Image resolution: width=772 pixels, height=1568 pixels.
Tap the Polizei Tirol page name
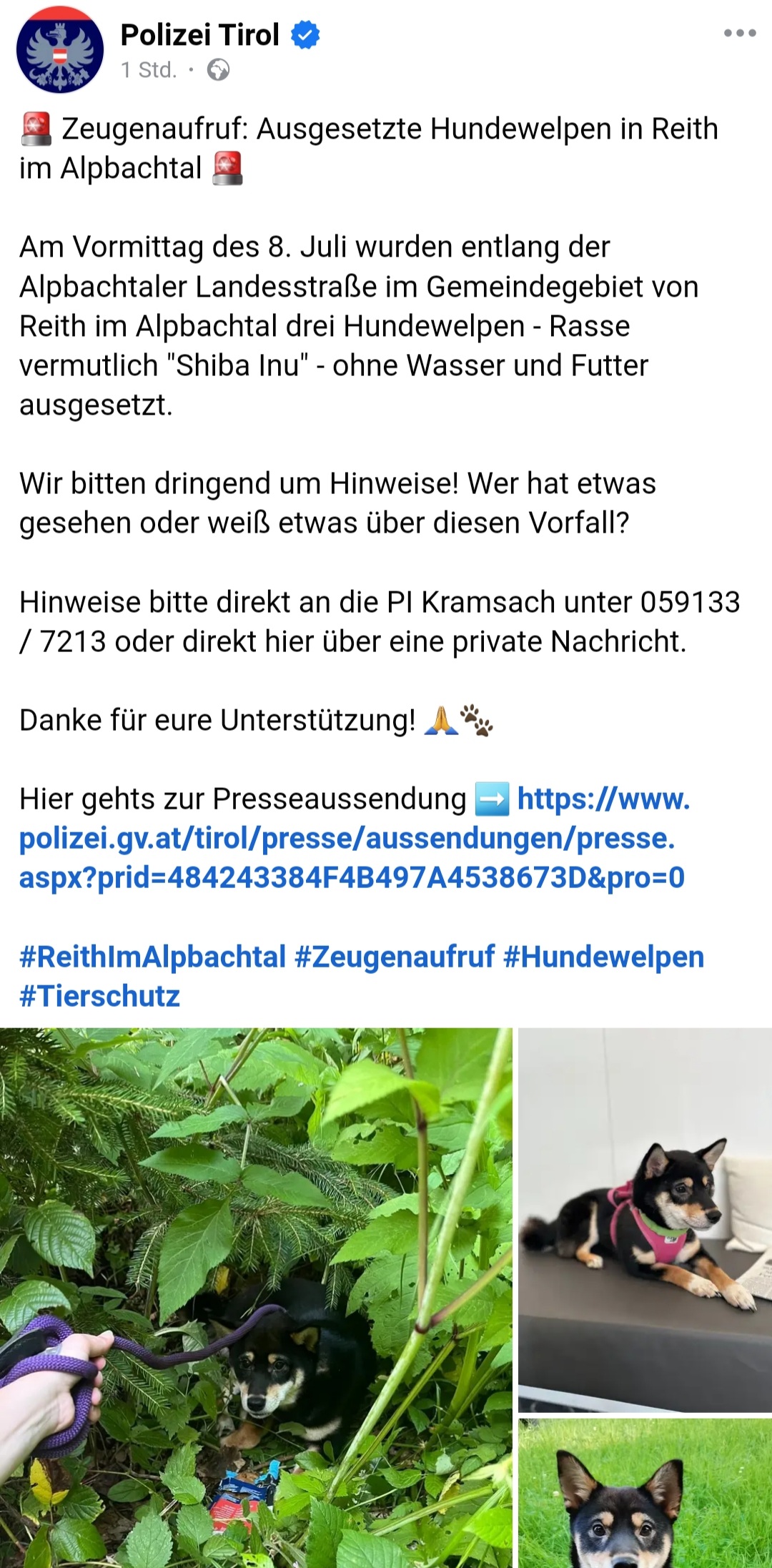click(199, 34)
